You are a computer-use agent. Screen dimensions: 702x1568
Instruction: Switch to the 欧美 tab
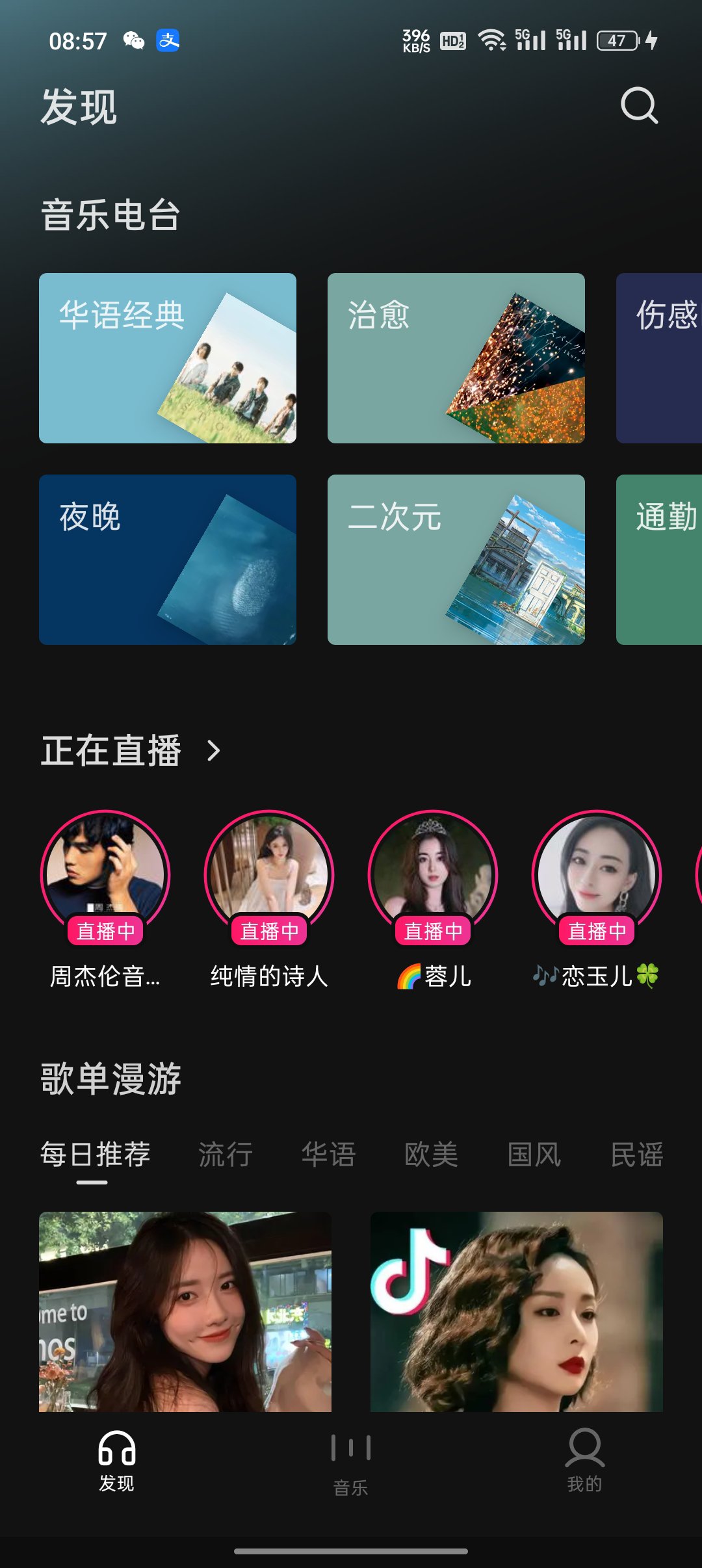click(431, 1155)
